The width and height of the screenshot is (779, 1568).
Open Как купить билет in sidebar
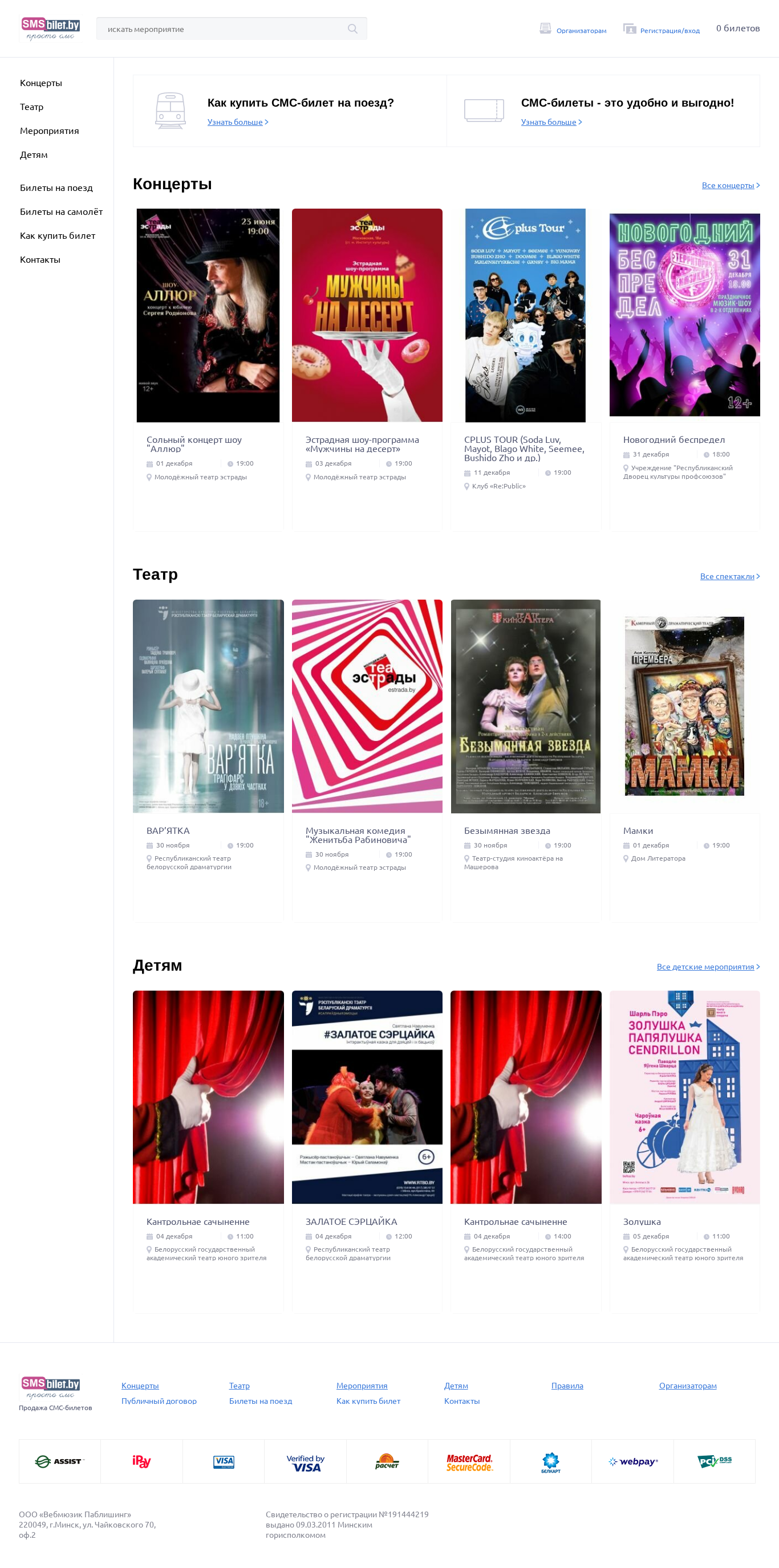pos(57,235)
